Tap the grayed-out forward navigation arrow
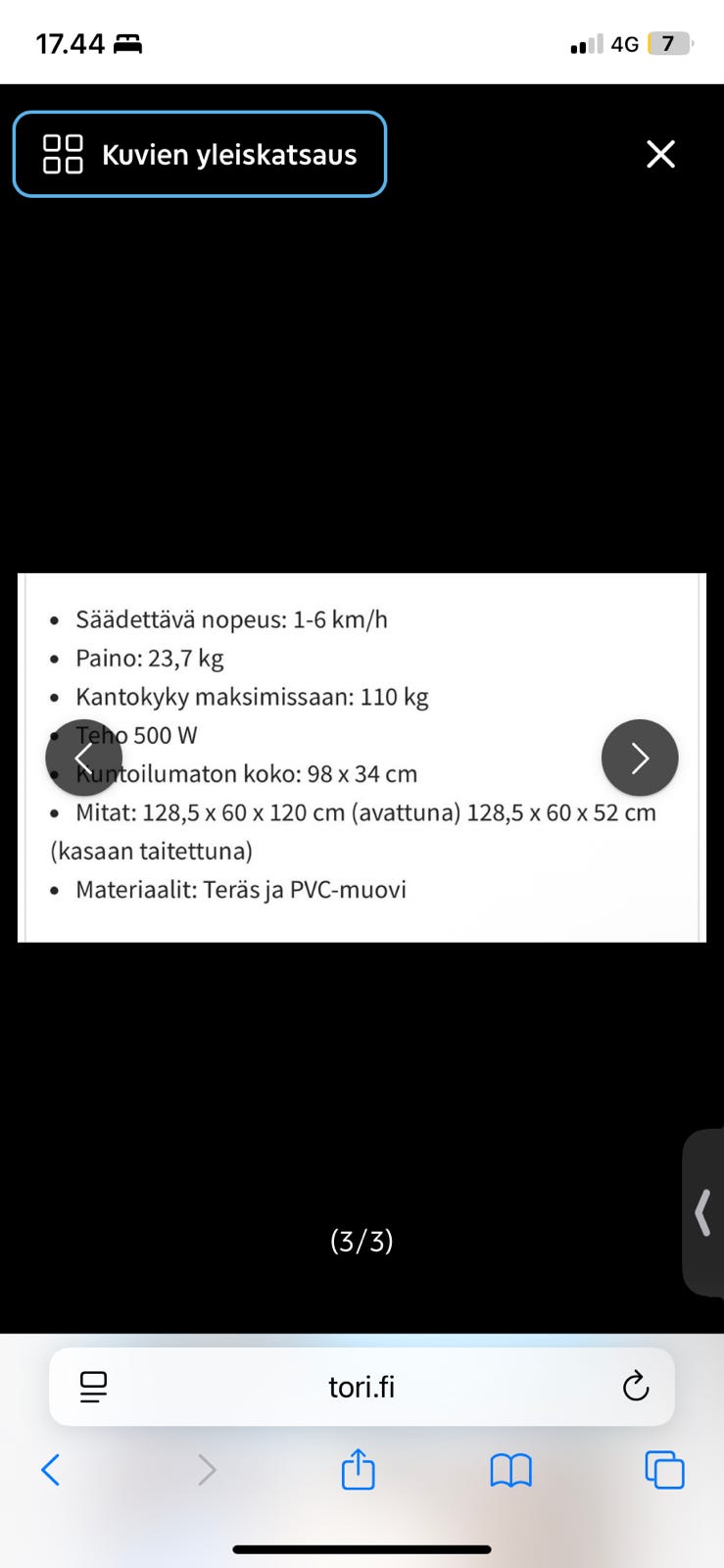 coord(206,1469)
